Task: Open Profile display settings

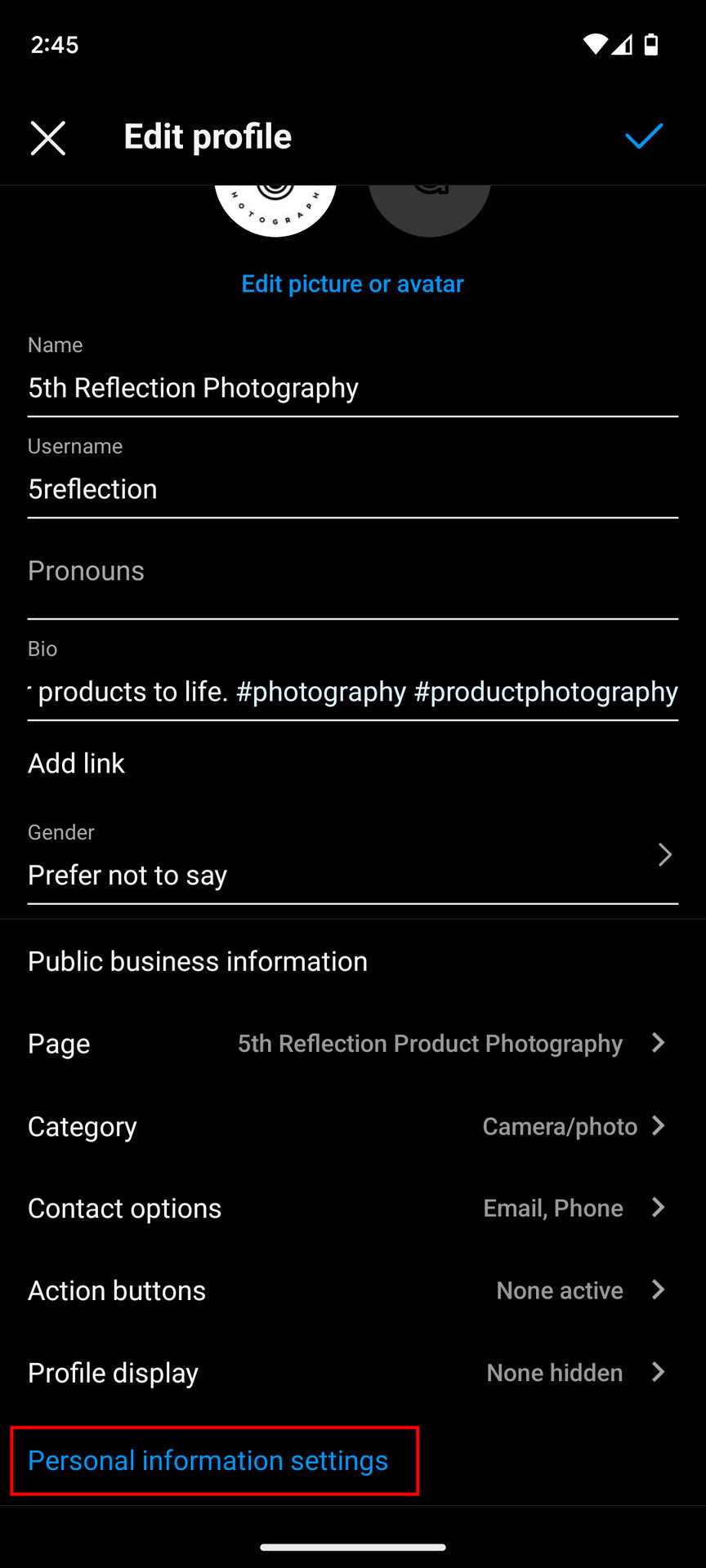Action: 352,1373
